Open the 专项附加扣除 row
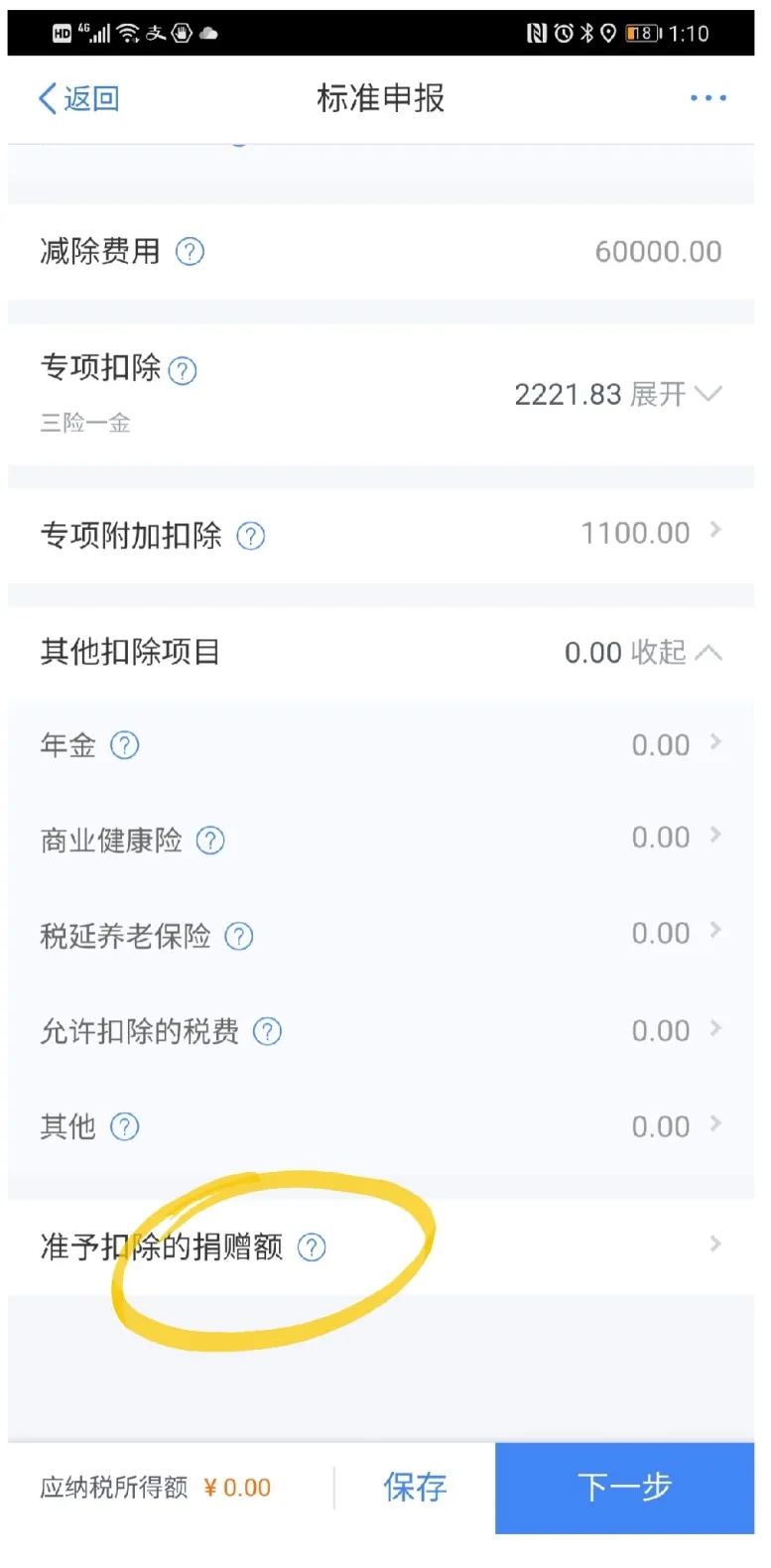 tap(381, 535)
